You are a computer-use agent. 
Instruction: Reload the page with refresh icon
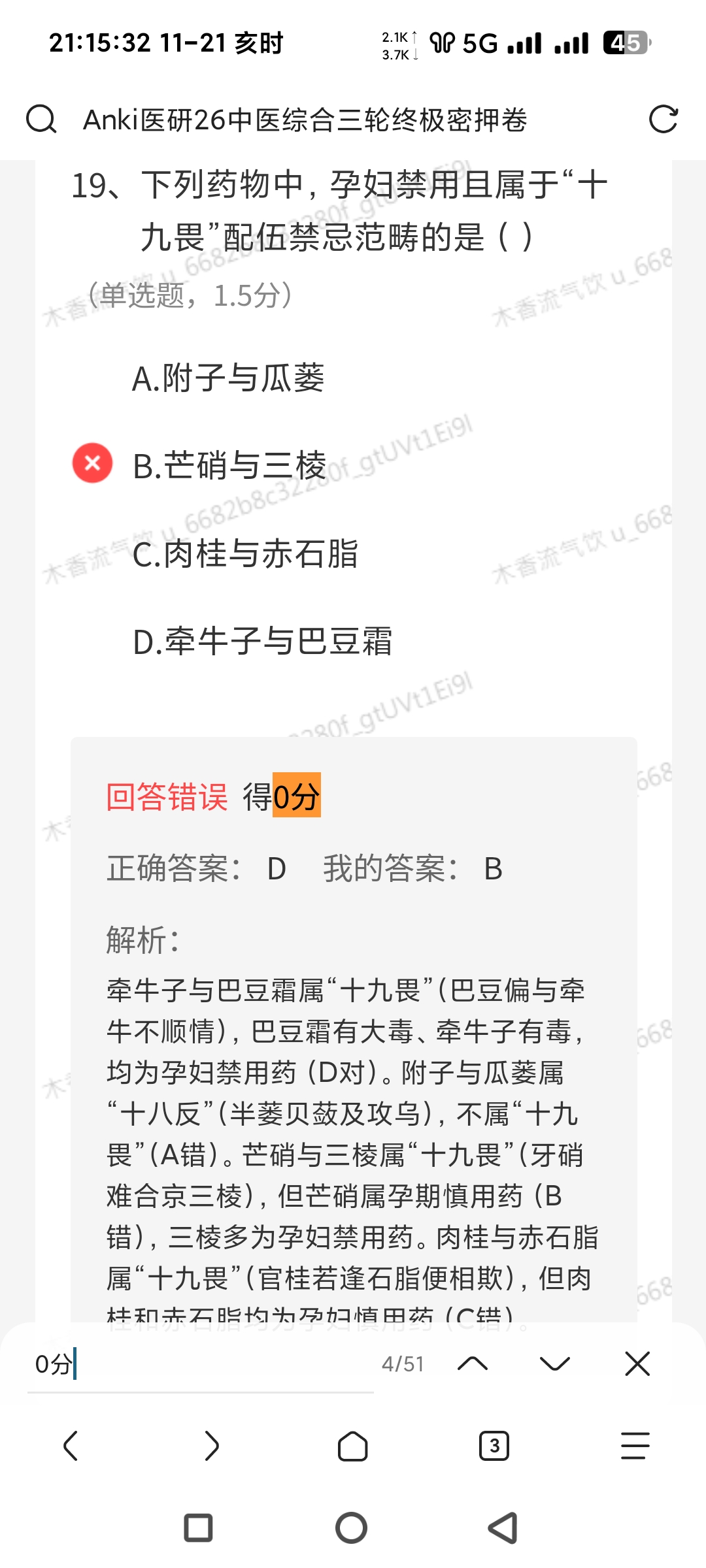(663, 120)
